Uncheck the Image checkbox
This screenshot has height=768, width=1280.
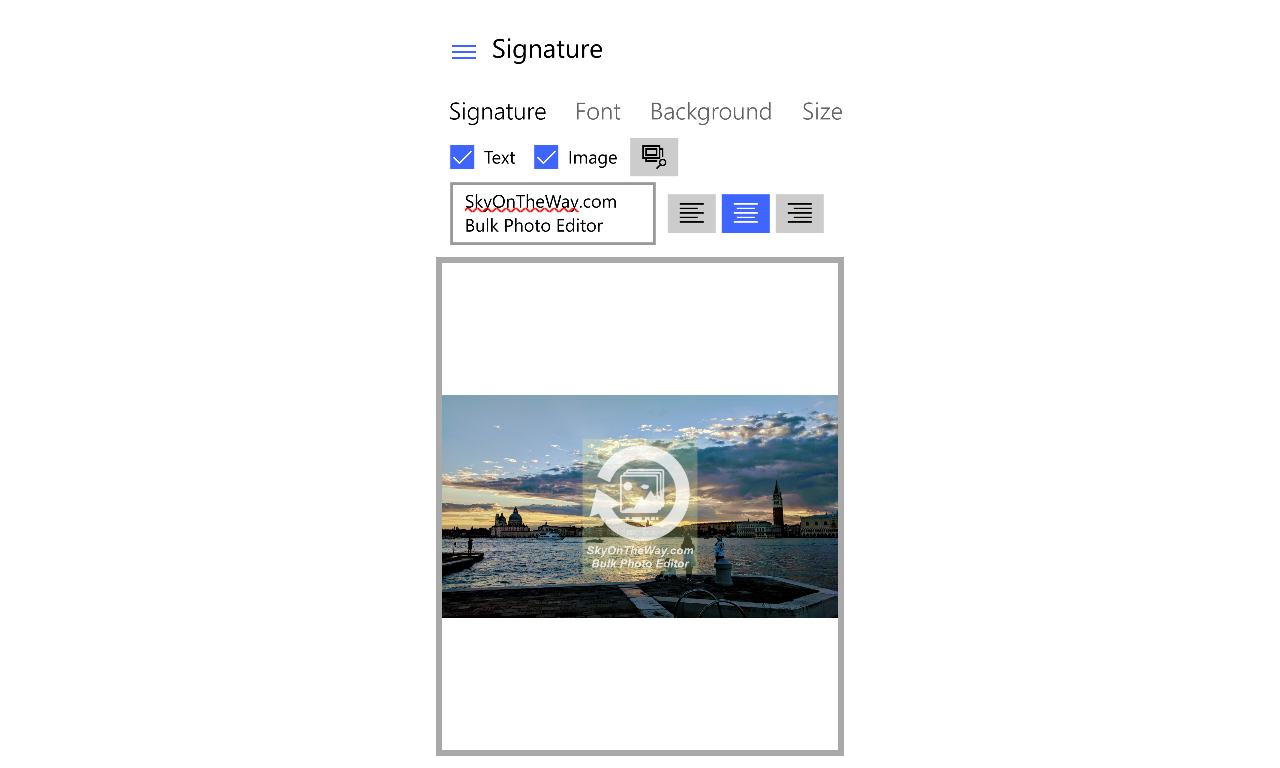[x=546, y=157]
